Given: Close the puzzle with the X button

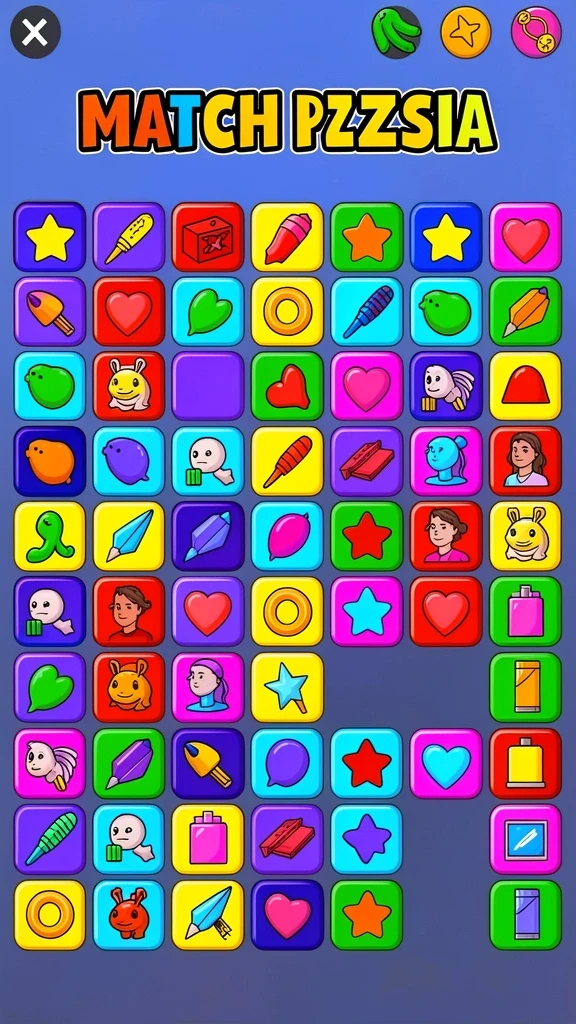Looking at the screenshot, I should (35, 32).
